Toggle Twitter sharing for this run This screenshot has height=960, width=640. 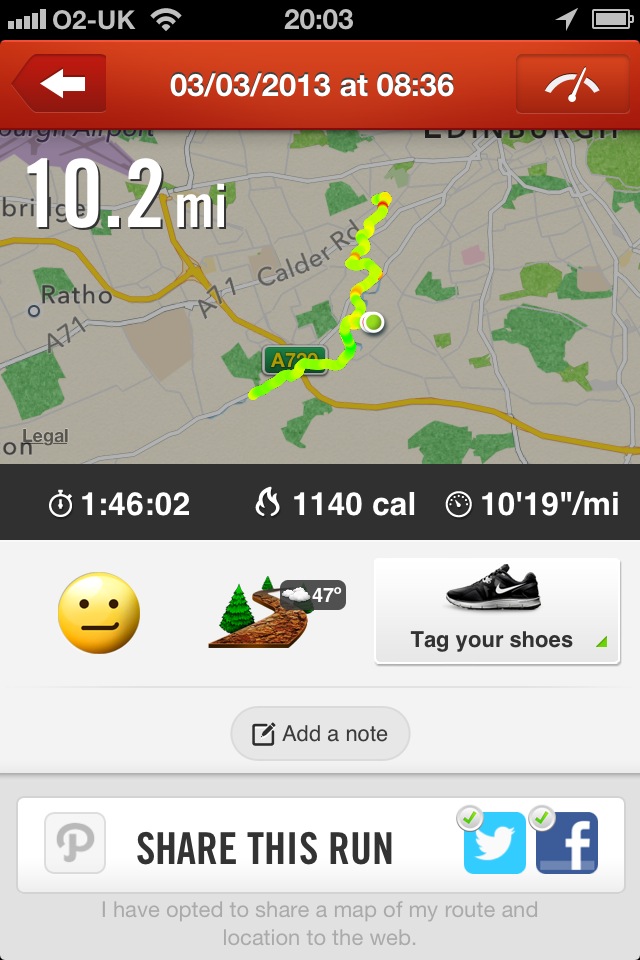coord(494,843)
